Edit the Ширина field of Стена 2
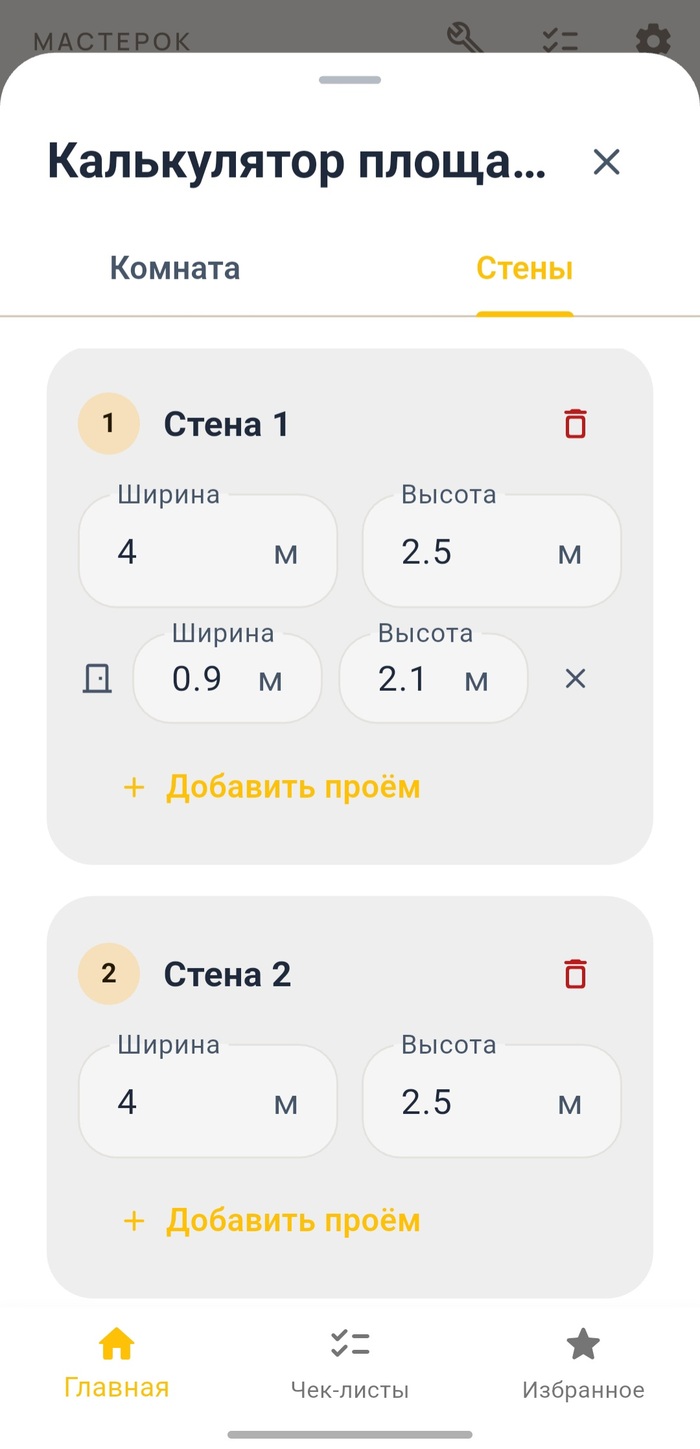This screenshot has height=1449, width=700. (x=190, y=1102)
